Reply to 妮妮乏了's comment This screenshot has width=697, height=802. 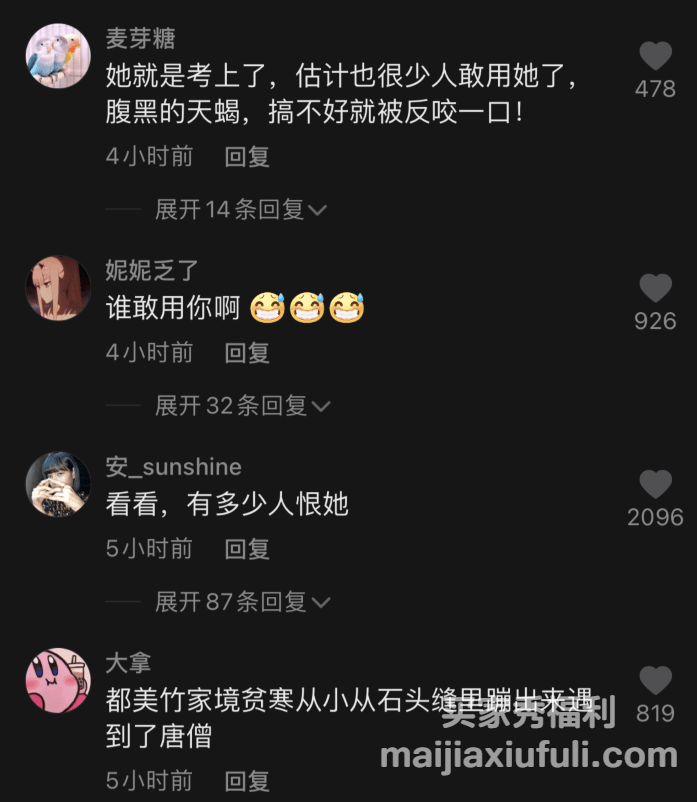click(247, 352)
